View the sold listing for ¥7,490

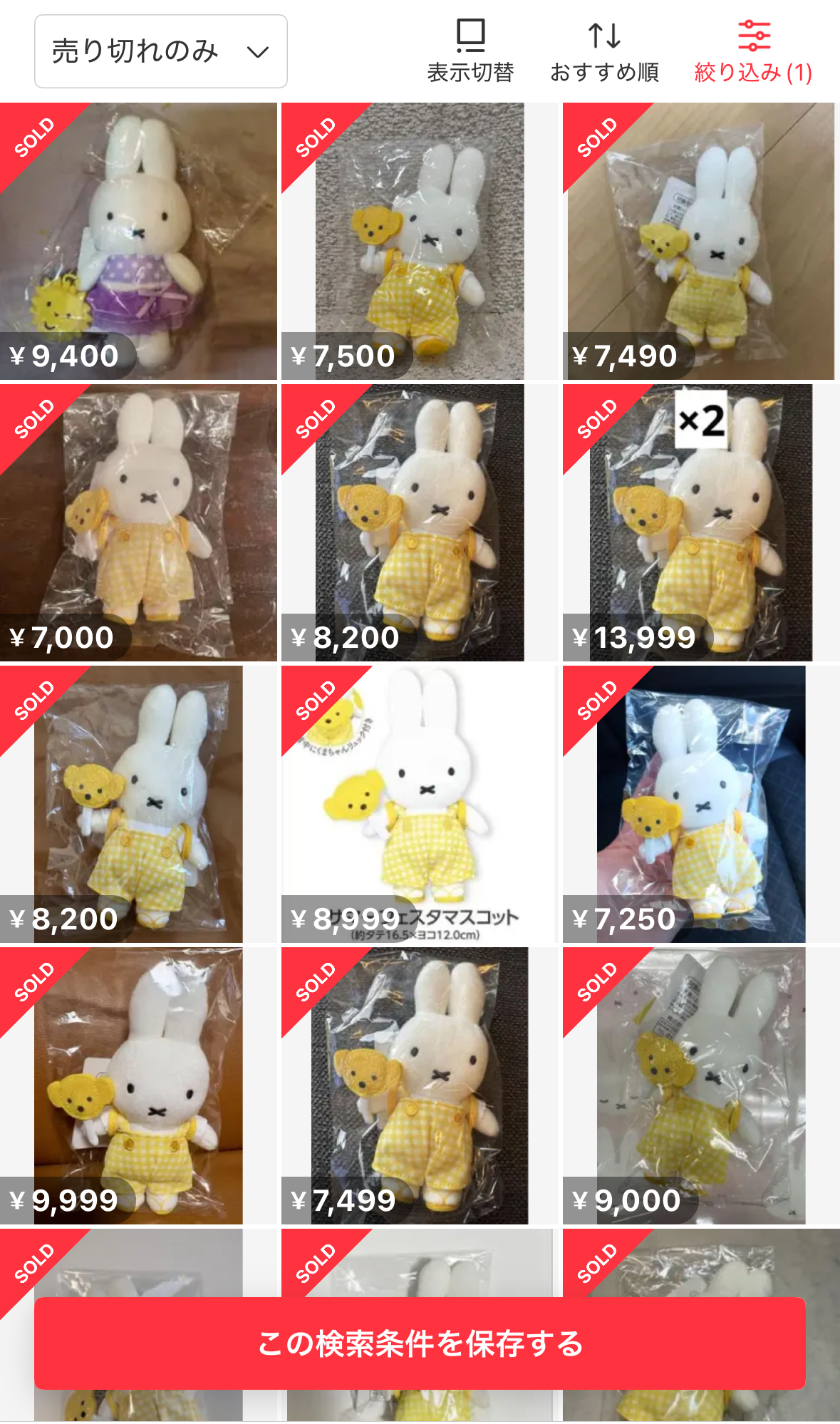coord(700,241)
